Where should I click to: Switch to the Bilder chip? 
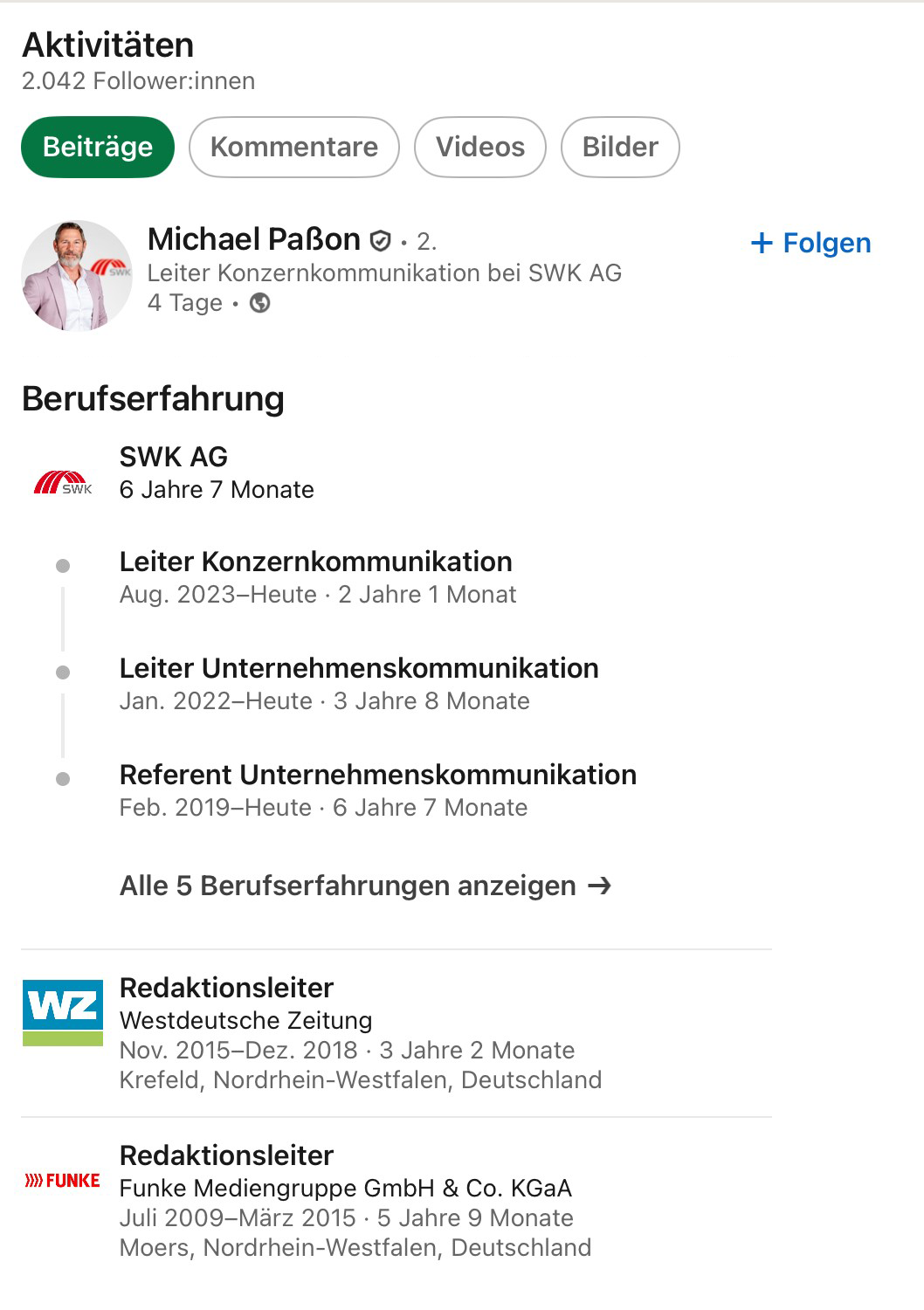(620, 147)
